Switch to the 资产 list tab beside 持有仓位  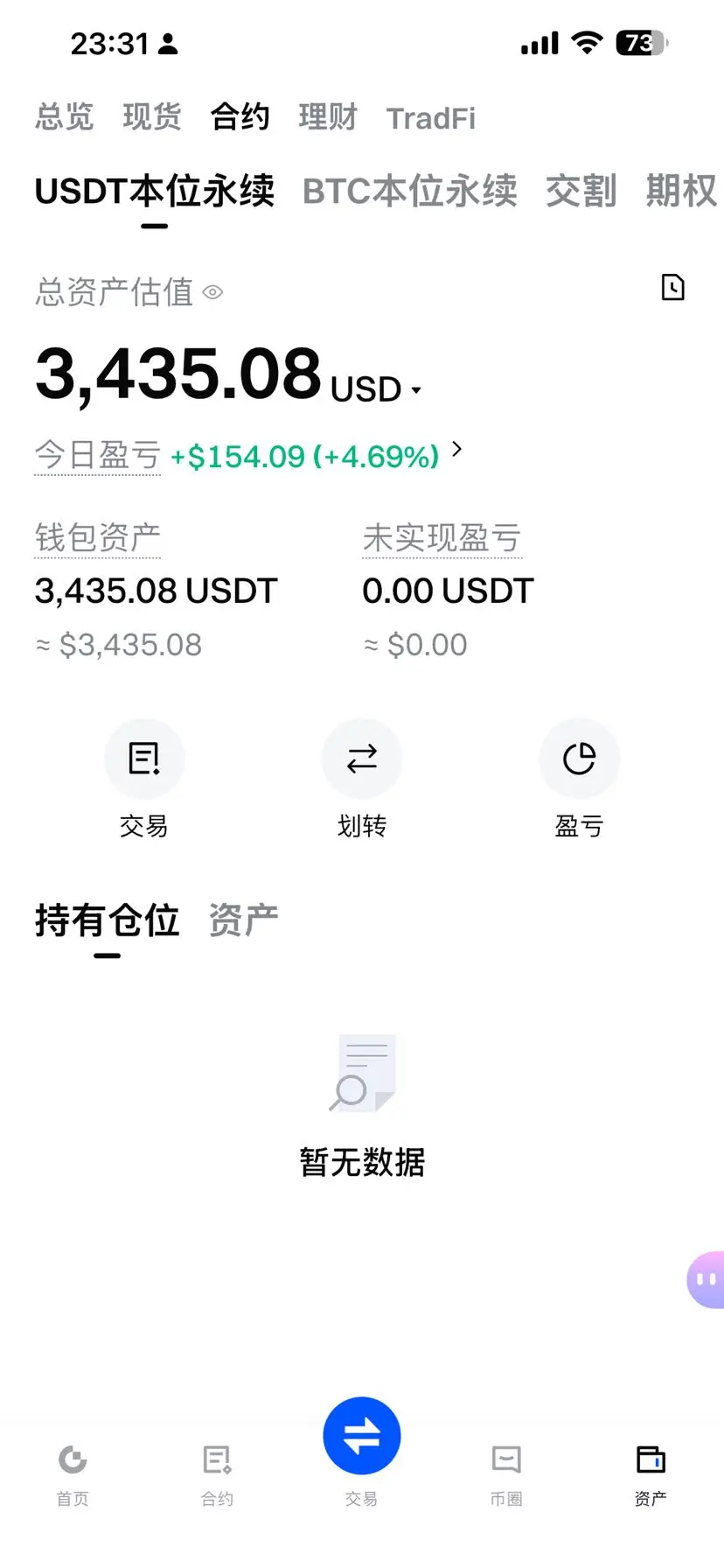pos(244,920)
